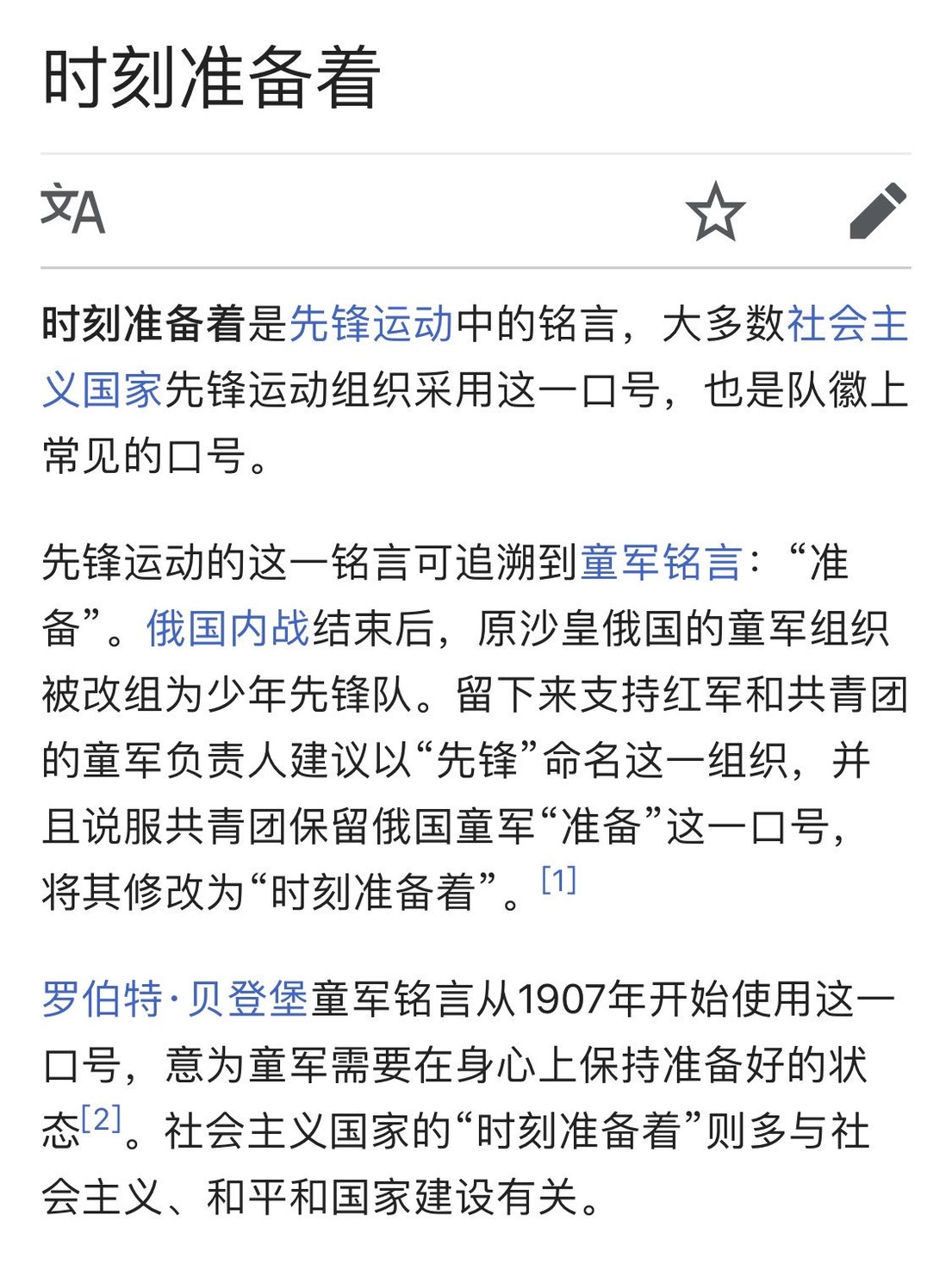Jump to footnote reference [1]
The height and width of the screenshot is (1277, 952).
(x=558, y=881)
